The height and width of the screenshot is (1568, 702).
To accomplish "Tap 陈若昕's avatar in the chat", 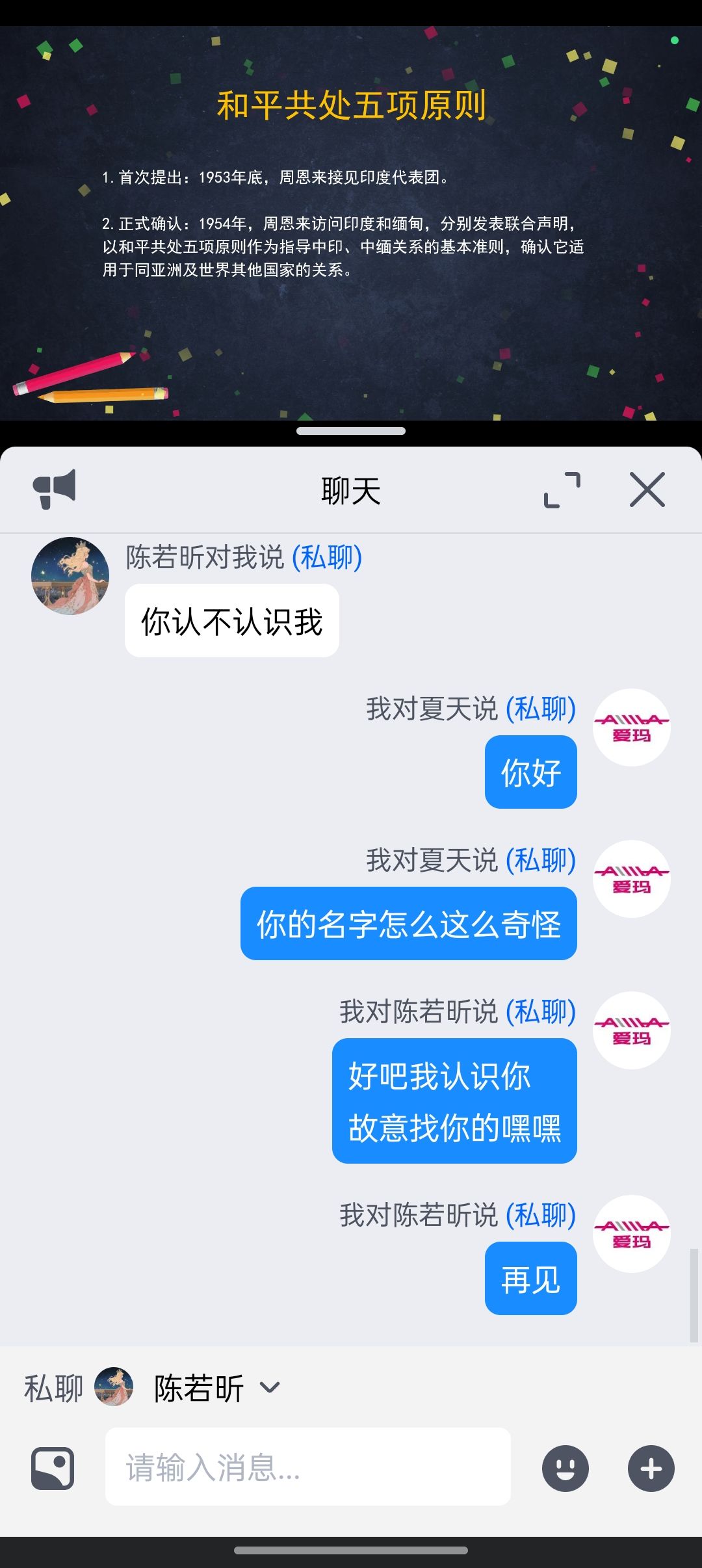I will (70, 576).
